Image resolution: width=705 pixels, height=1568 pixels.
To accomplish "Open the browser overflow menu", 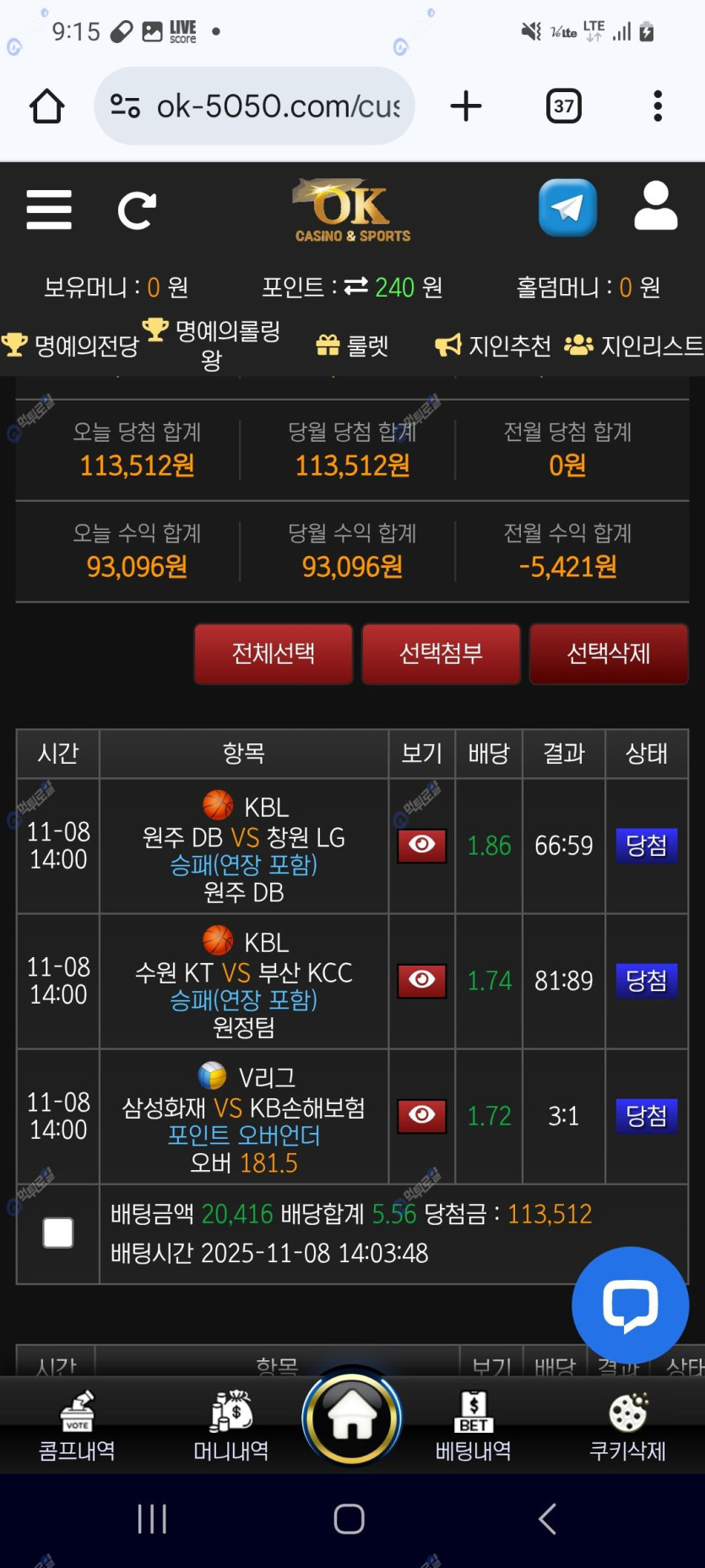I will pos(658,106).
